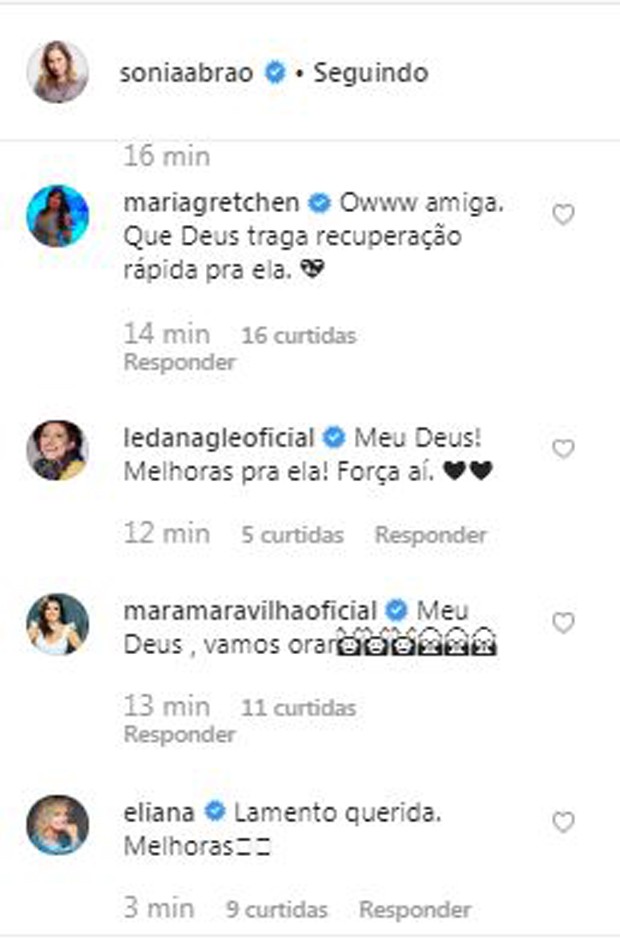Reply to eliana's comment
The height and width of the screenshot is (944, 620).
(414, 909)
